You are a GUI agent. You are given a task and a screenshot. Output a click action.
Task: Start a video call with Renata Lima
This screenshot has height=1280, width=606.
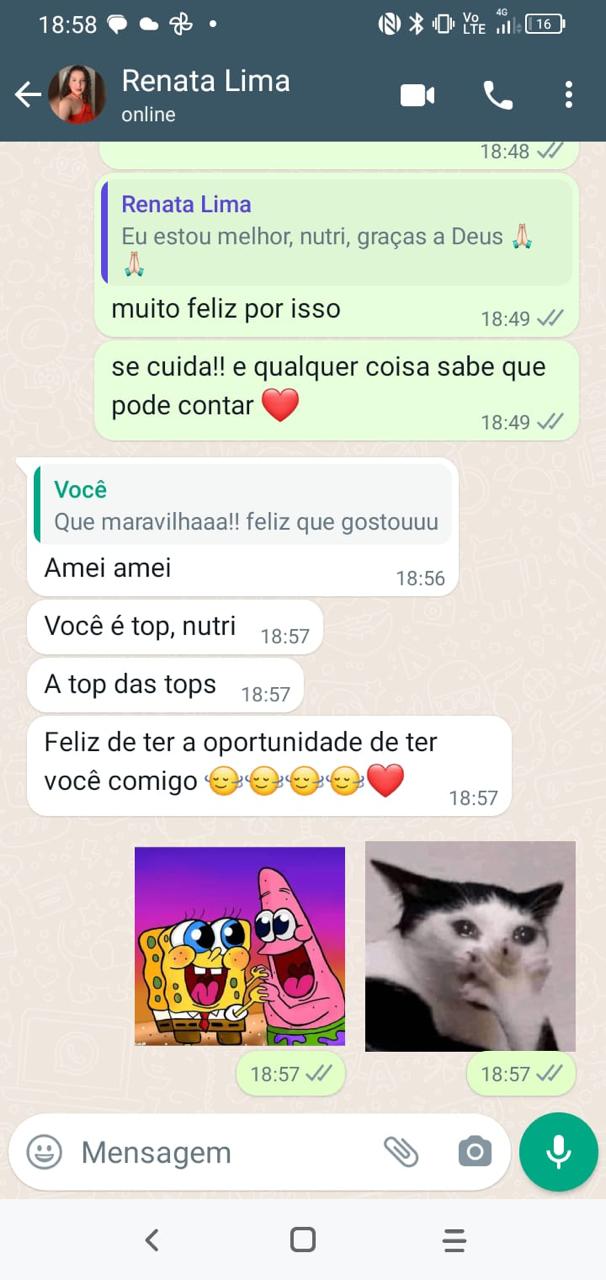(x=417, y=95)
